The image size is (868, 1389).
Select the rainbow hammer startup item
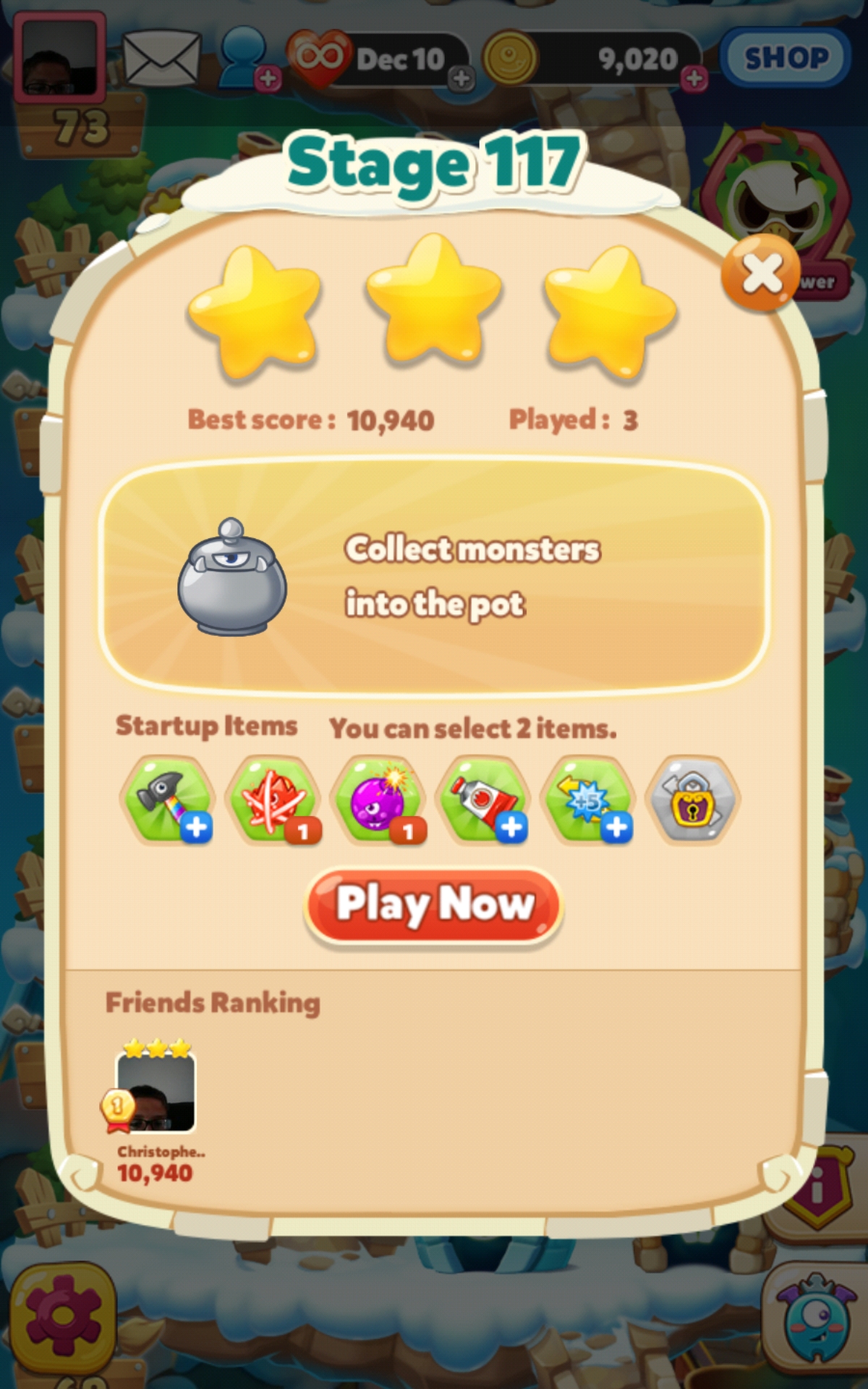(168, 799)
